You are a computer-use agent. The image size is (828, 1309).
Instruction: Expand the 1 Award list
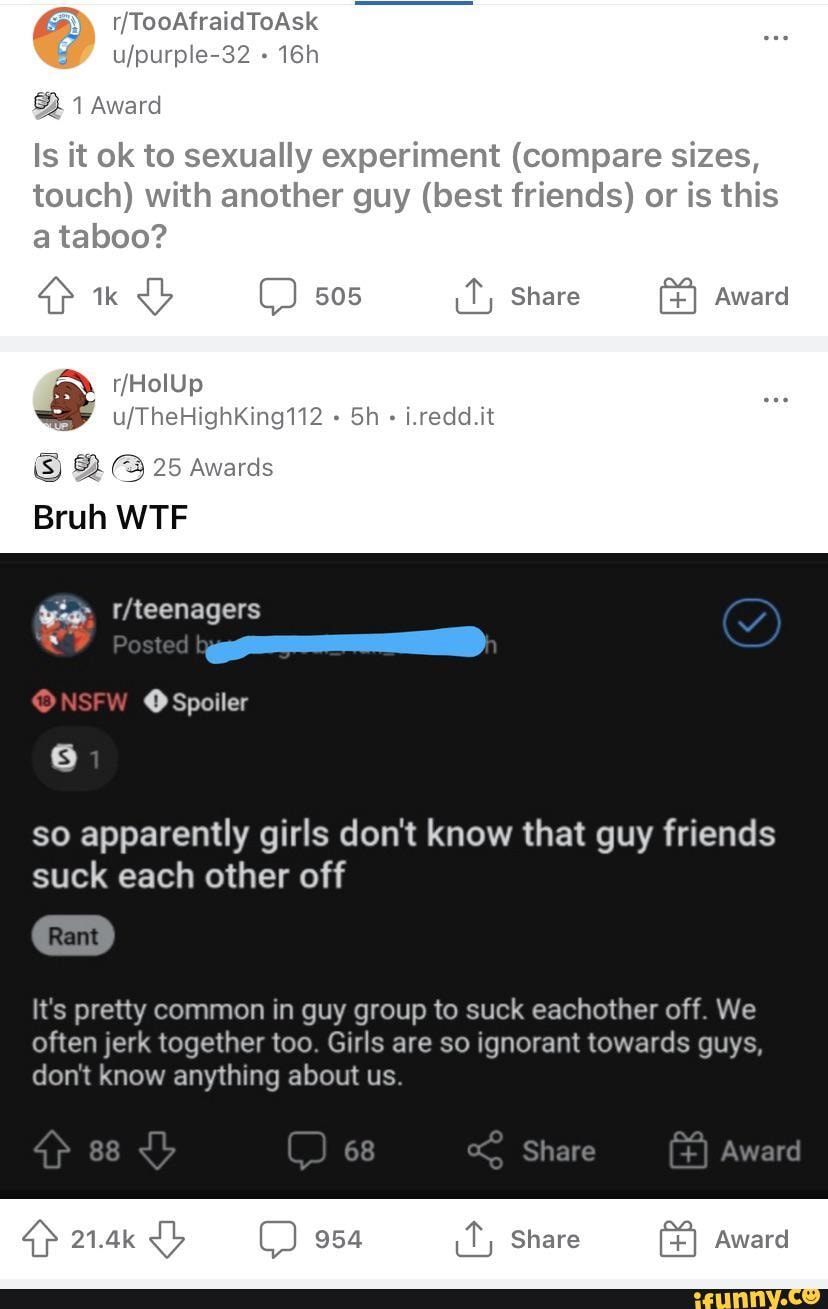click(x=100, y=104)
